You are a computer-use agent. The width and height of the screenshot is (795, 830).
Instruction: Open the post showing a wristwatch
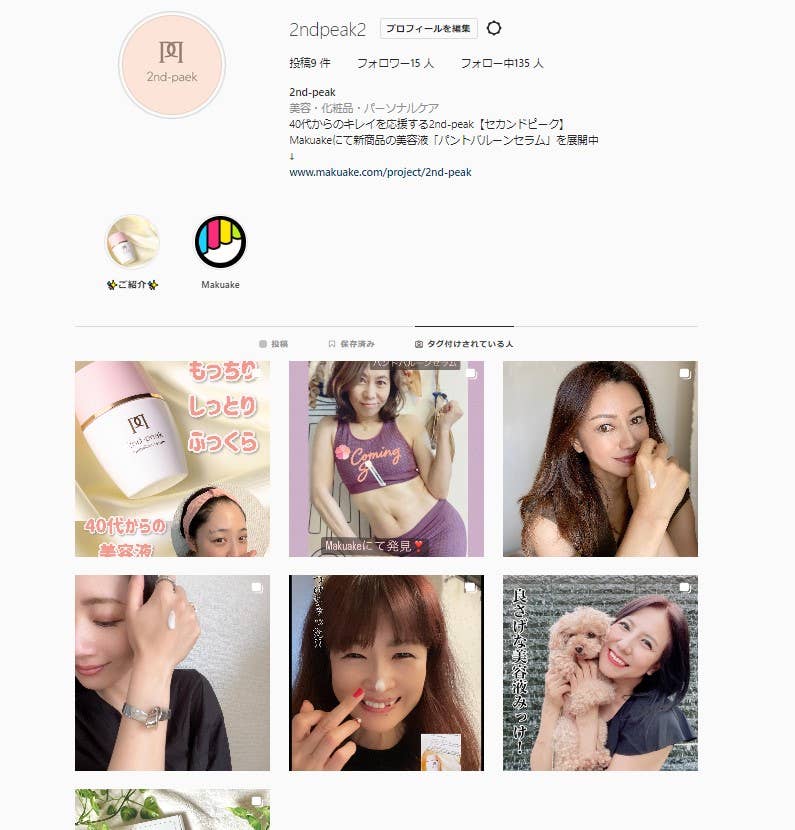tap(173, 673)
